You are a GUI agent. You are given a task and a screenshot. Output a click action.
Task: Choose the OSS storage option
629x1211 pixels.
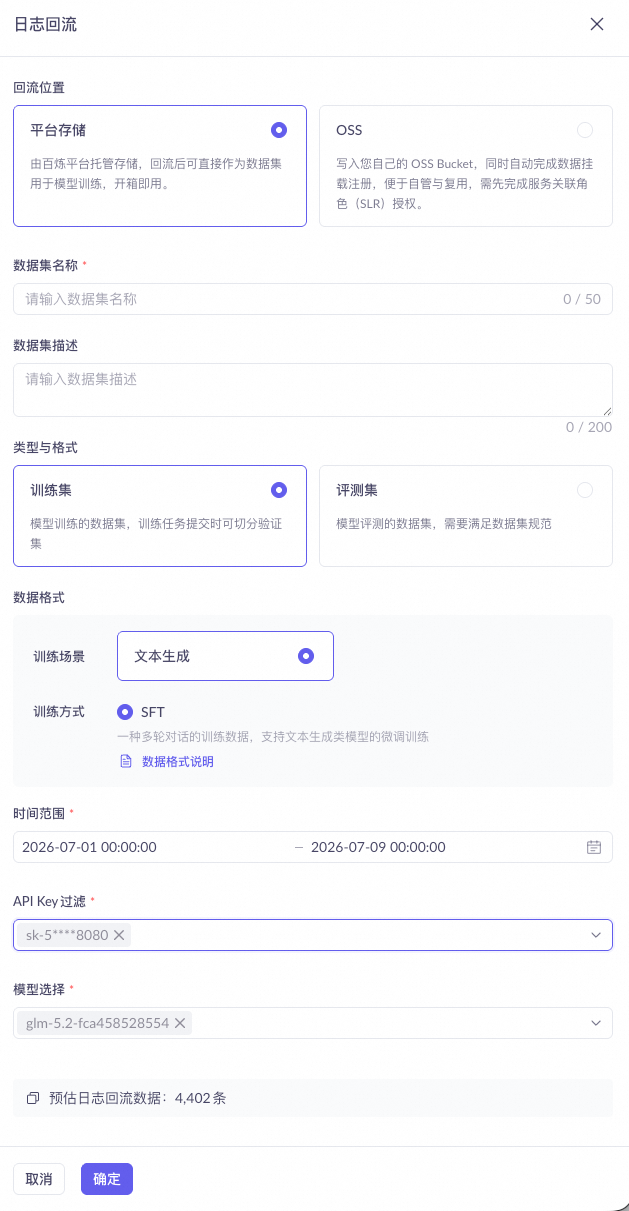coord(466,166)
